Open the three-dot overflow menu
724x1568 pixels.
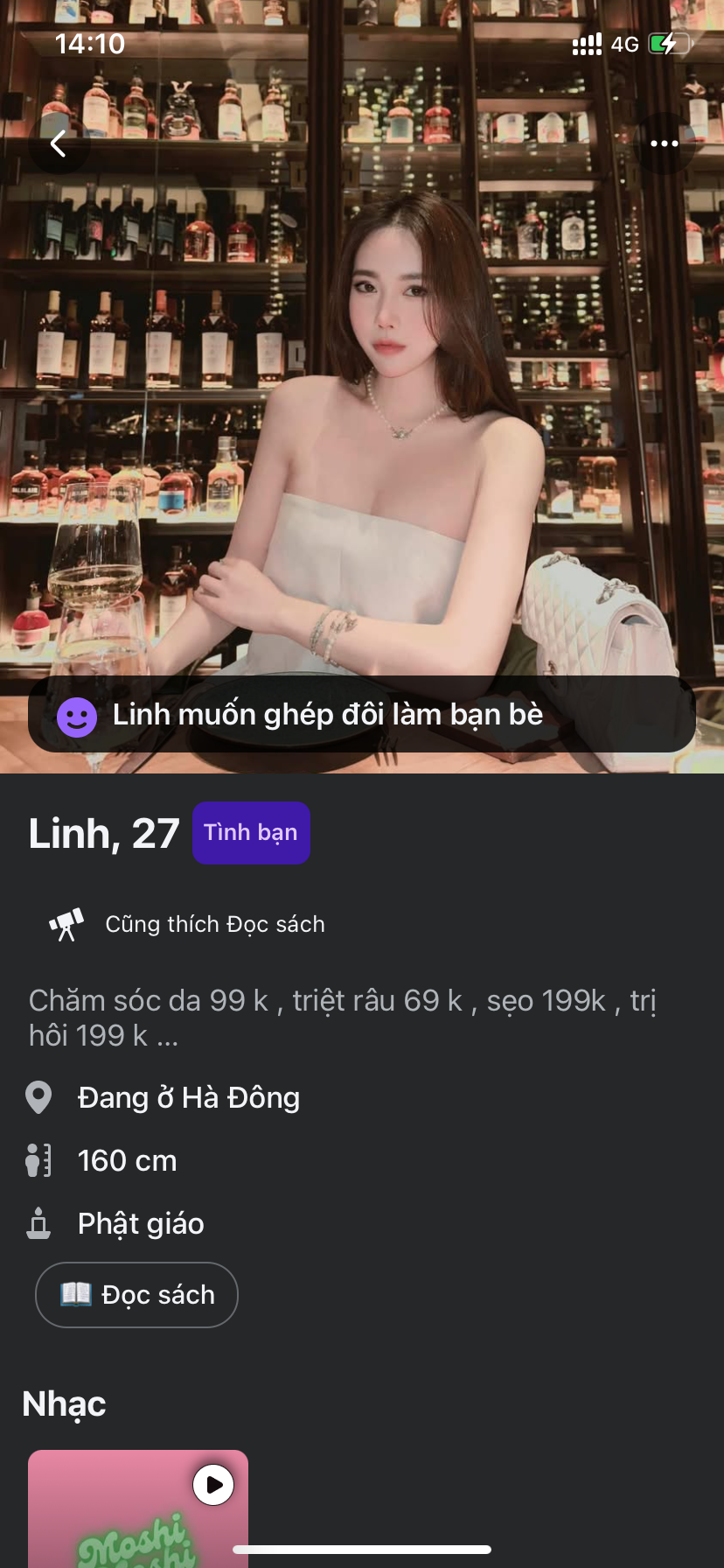pos(664,143)
